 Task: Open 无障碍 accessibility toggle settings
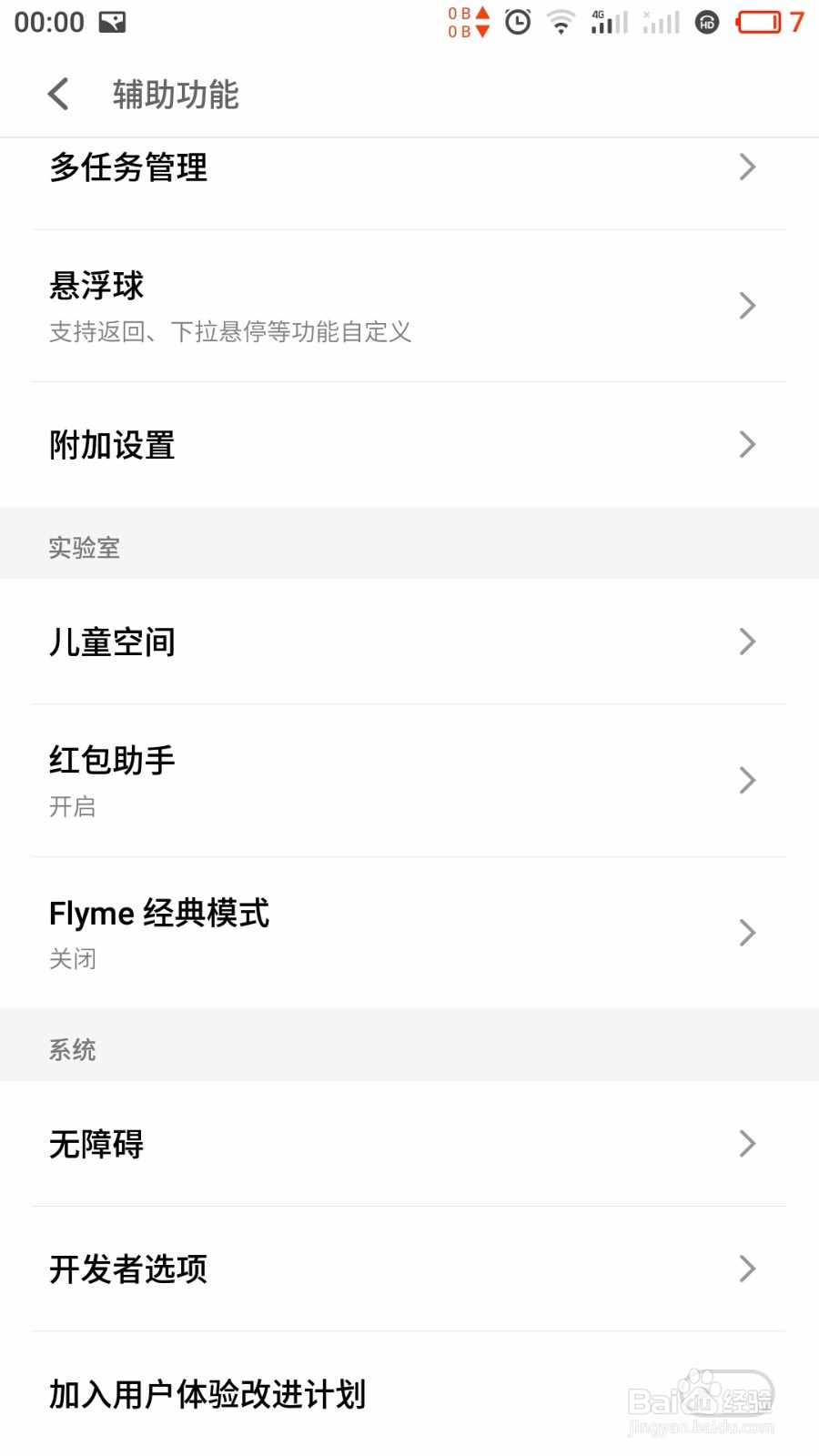pos(409,1144)
